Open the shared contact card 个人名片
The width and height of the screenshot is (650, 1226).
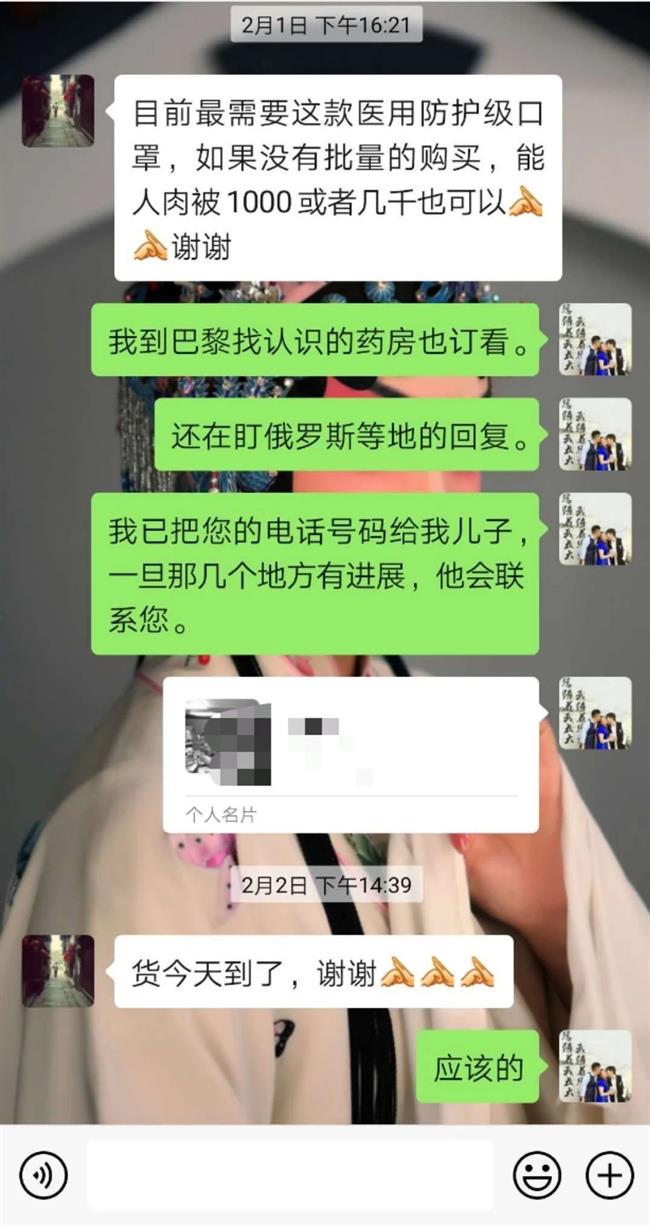(x=350, y=754)
